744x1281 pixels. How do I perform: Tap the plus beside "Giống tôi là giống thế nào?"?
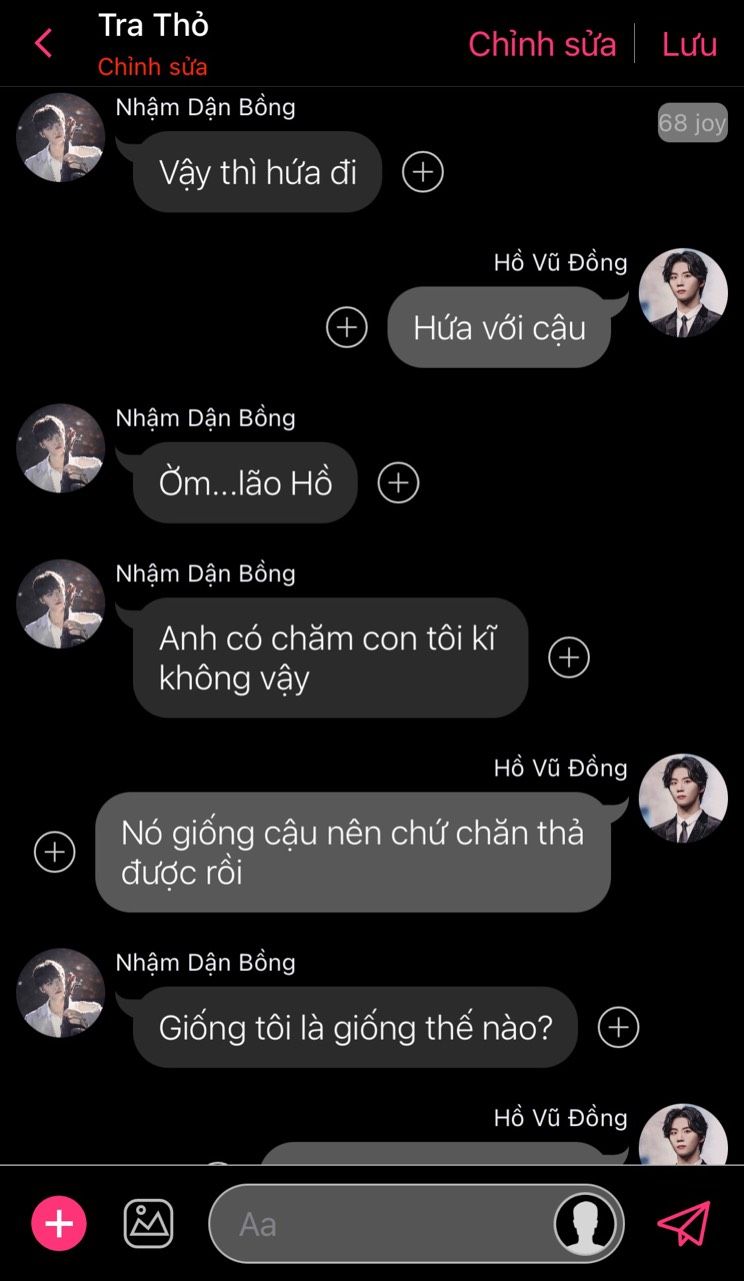tap(618, 1027)
